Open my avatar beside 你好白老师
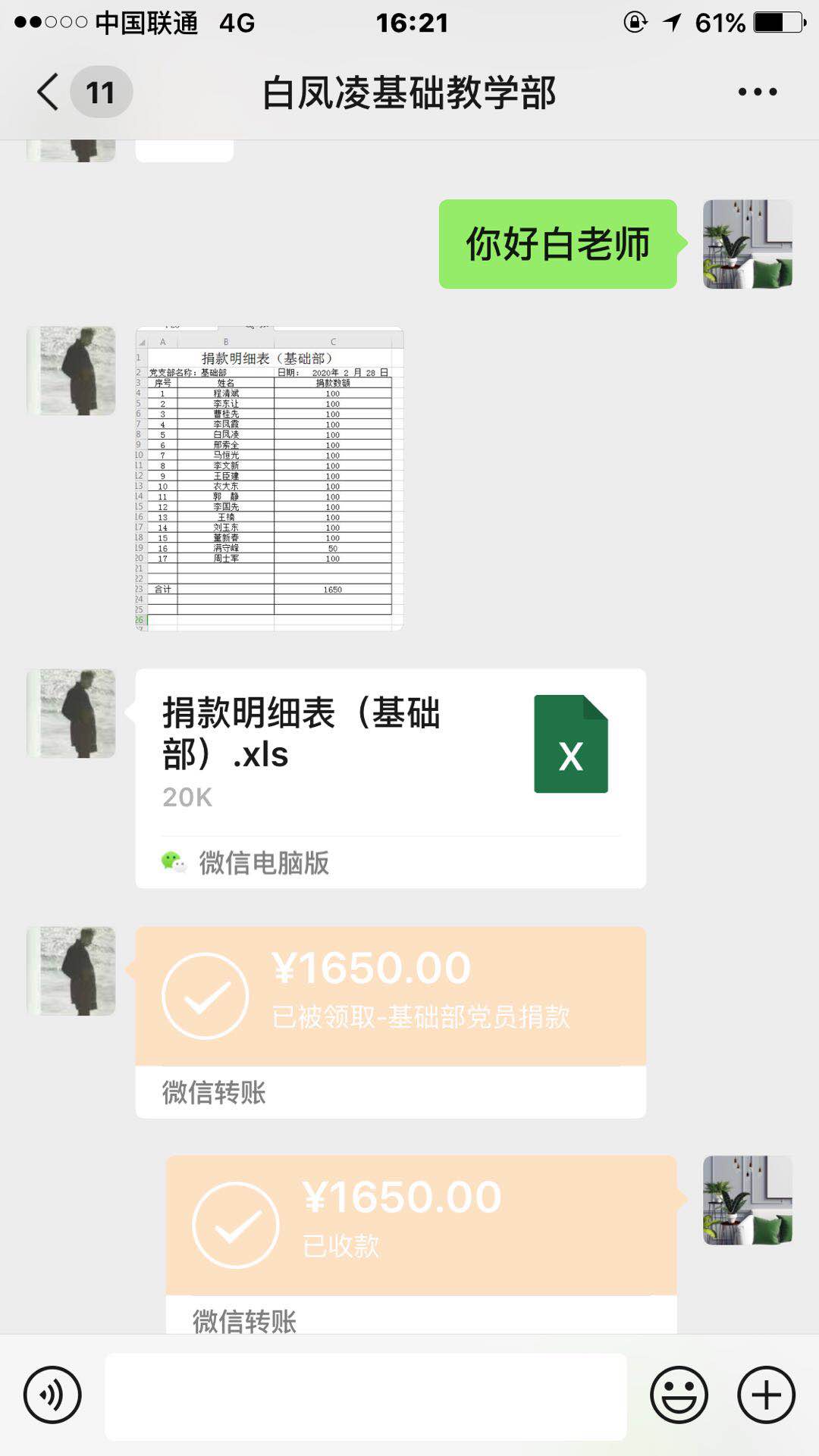Image resolution: width=819 pixels, height=1456 pixels. pos(748,244)
